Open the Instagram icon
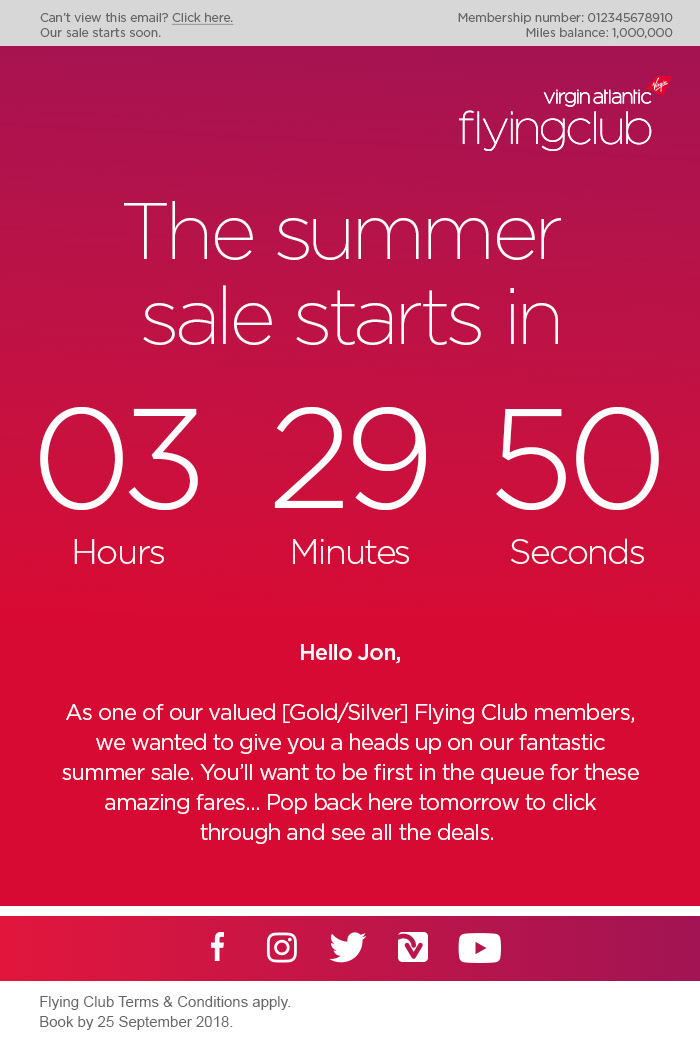Viewport: 700px width, 1061px height. point(282,947)
